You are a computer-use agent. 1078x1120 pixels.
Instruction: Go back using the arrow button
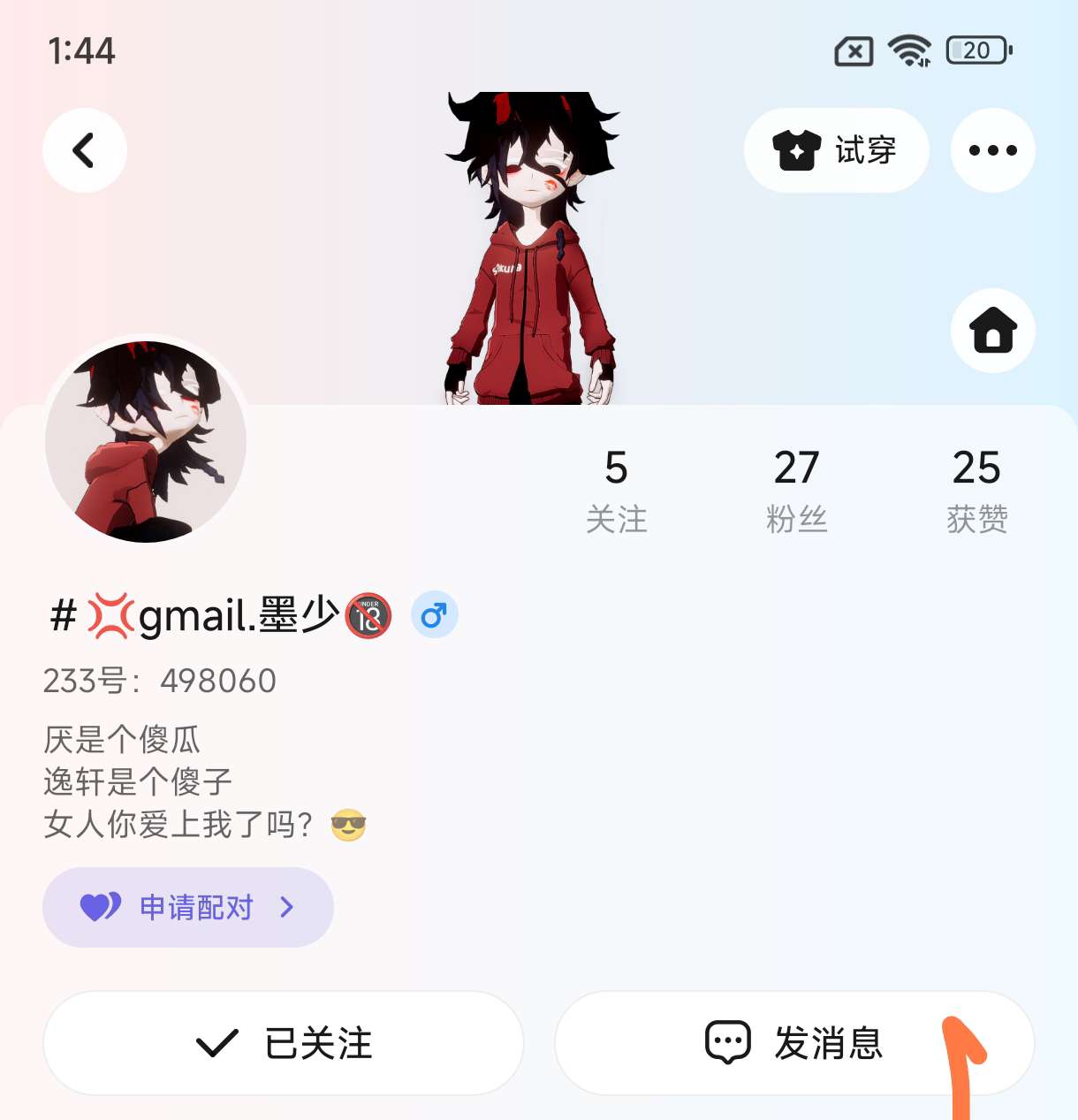point(85,150)
